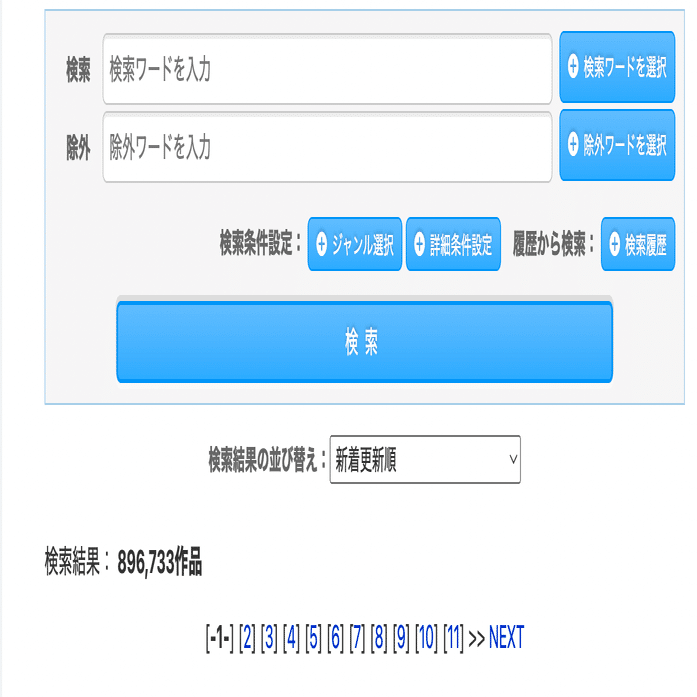Open 除外ワードを選択 button
The image size is (697, 697).
click(617, 146)
